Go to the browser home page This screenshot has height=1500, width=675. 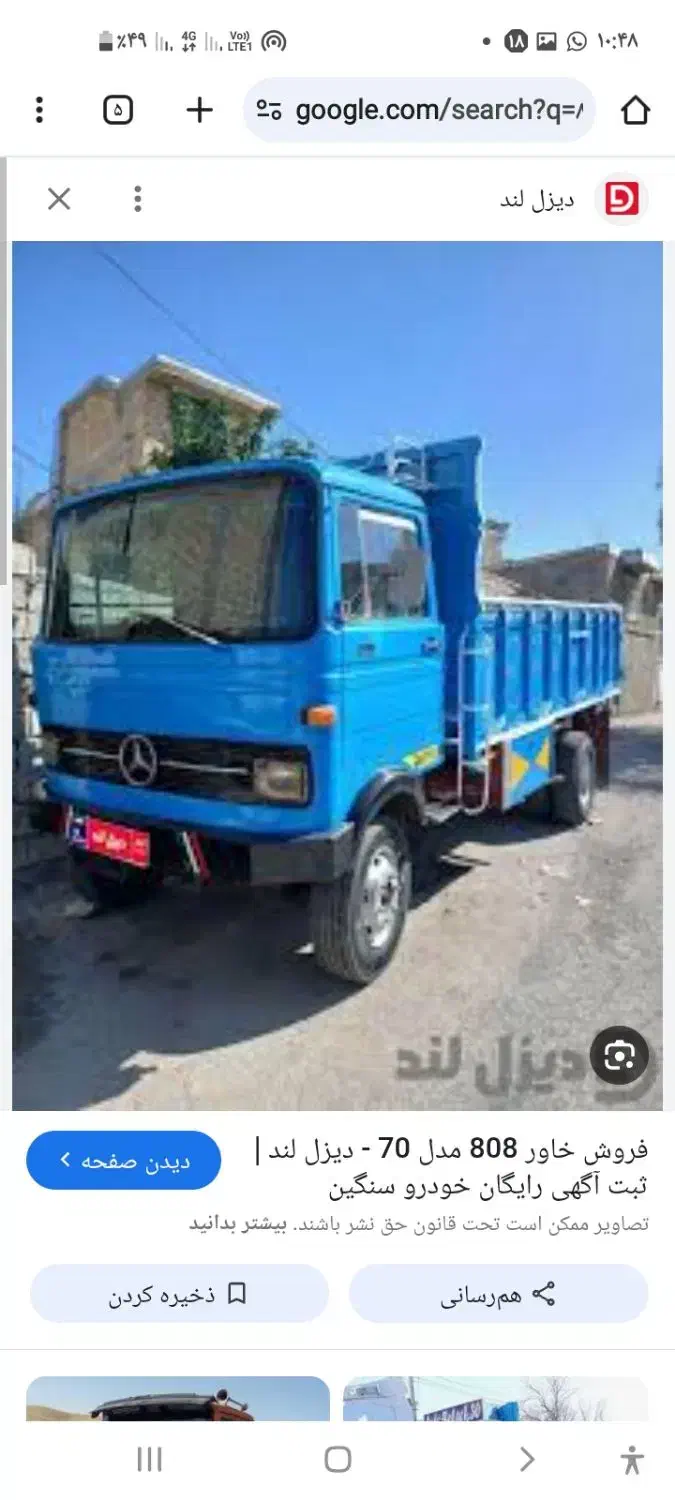635,110
